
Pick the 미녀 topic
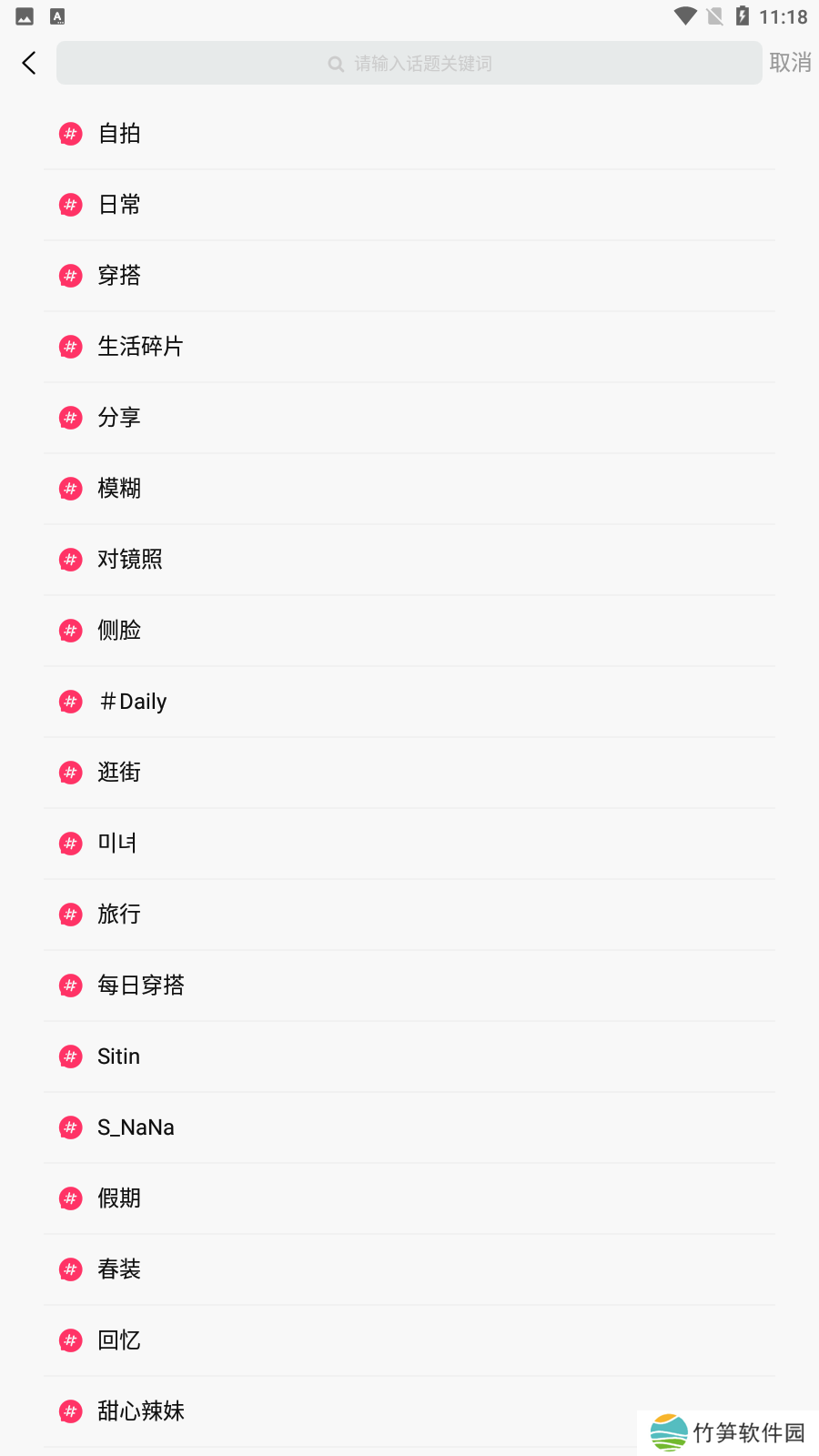(117, 844)
